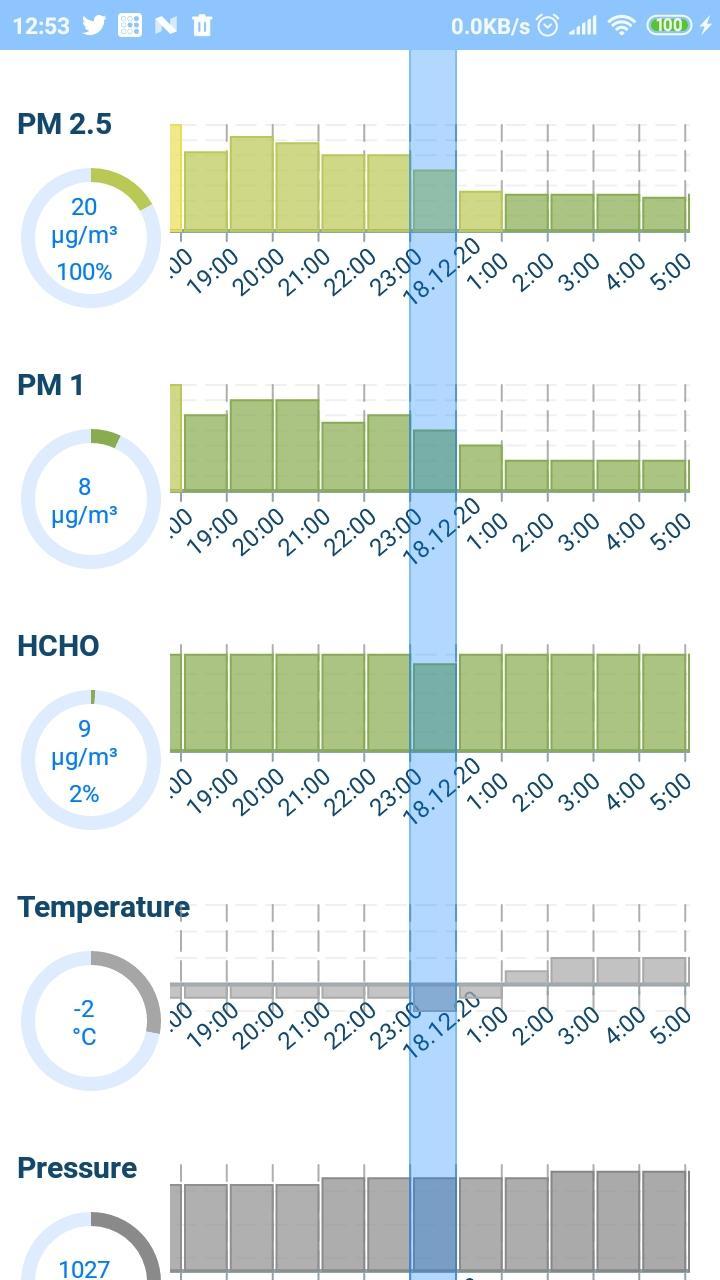
Task: Select the 23:00 bar in the PM 1 chart
Action: [432, 460]
